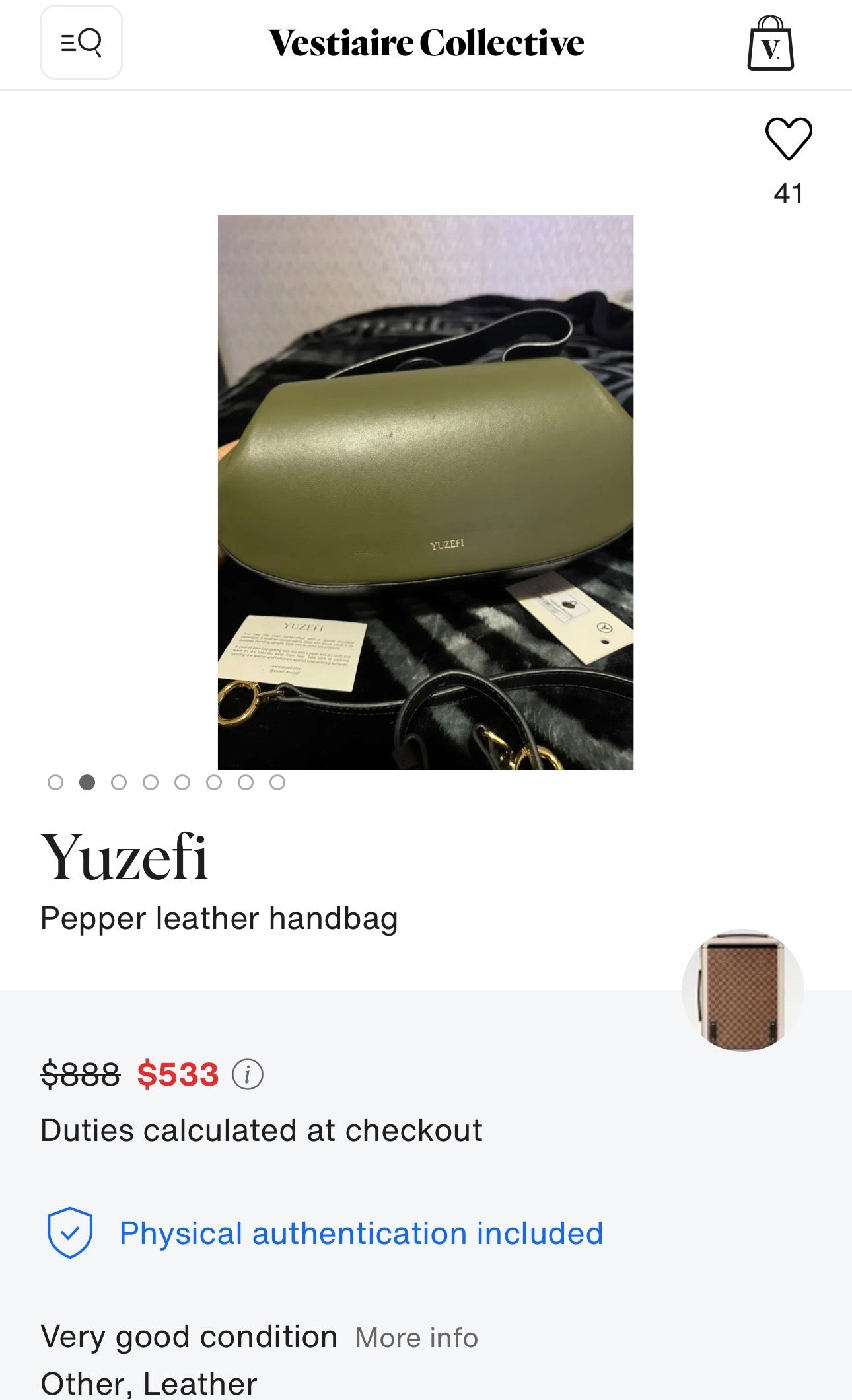852x1400 pixels.
Task: Open the shopping bag
Action: (x=770, y=44)
